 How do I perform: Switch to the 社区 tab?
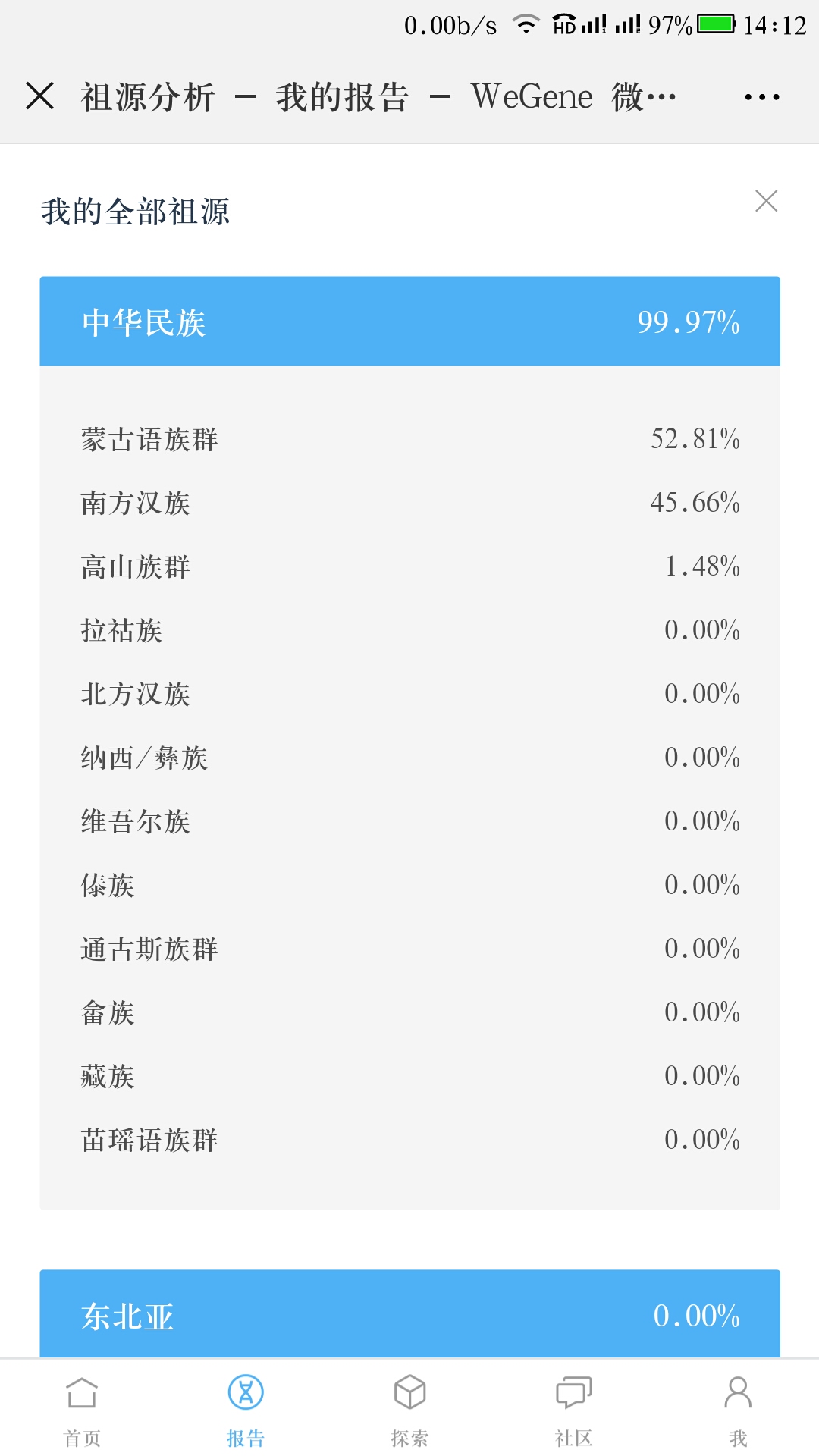pyautogui.click(x=573, y=1410)
